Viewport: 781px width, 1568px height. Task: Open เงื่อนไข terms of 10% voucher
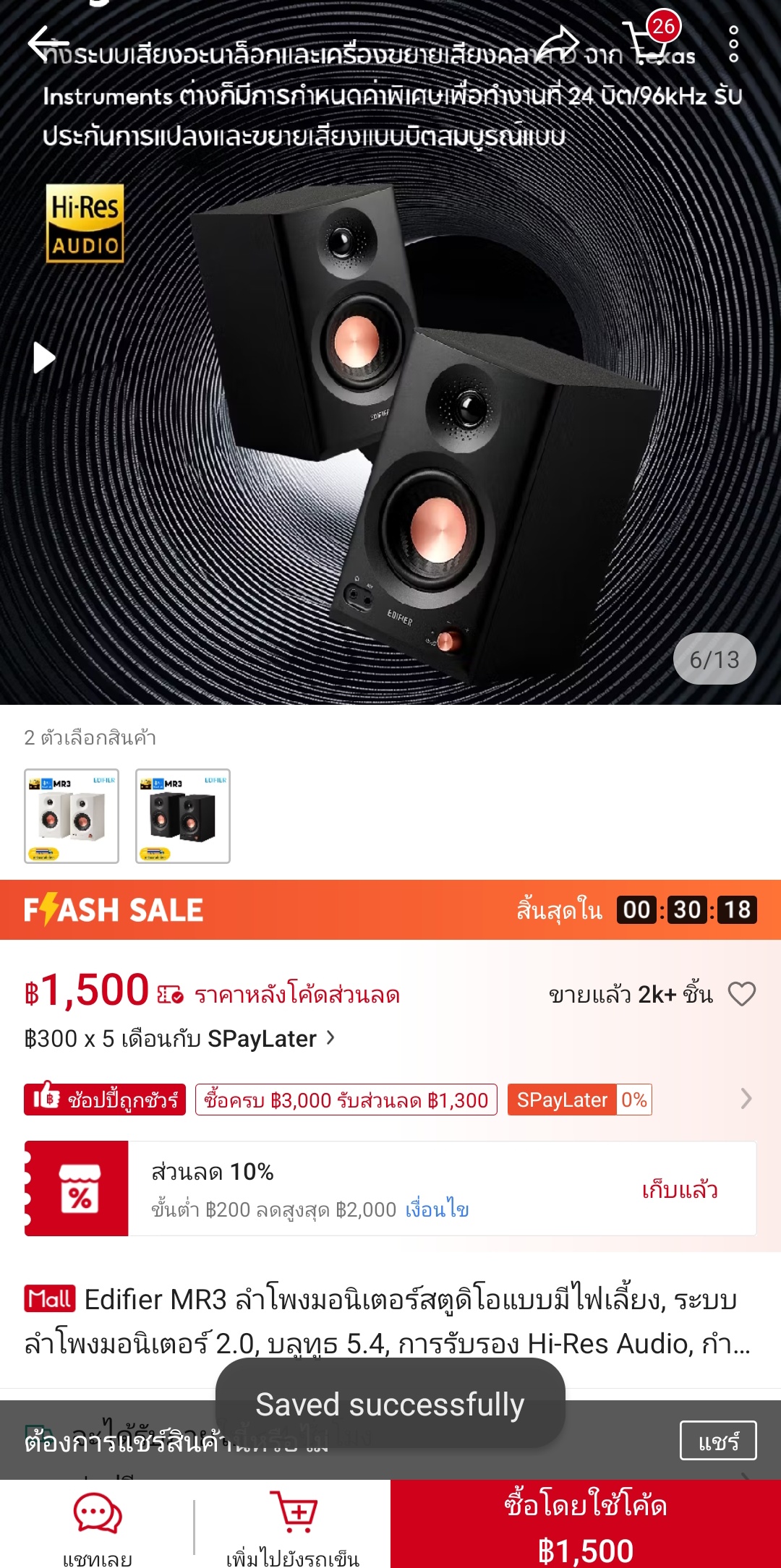(x=437, y=1209)
